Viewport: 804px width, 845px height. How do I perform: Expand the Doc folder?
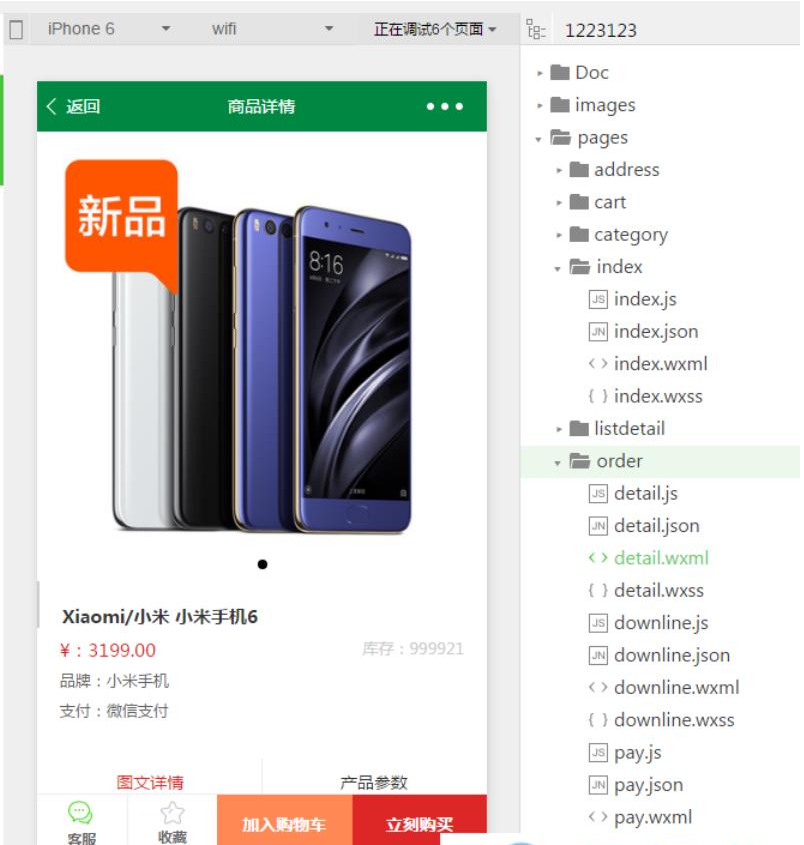(x=591, y=72)
